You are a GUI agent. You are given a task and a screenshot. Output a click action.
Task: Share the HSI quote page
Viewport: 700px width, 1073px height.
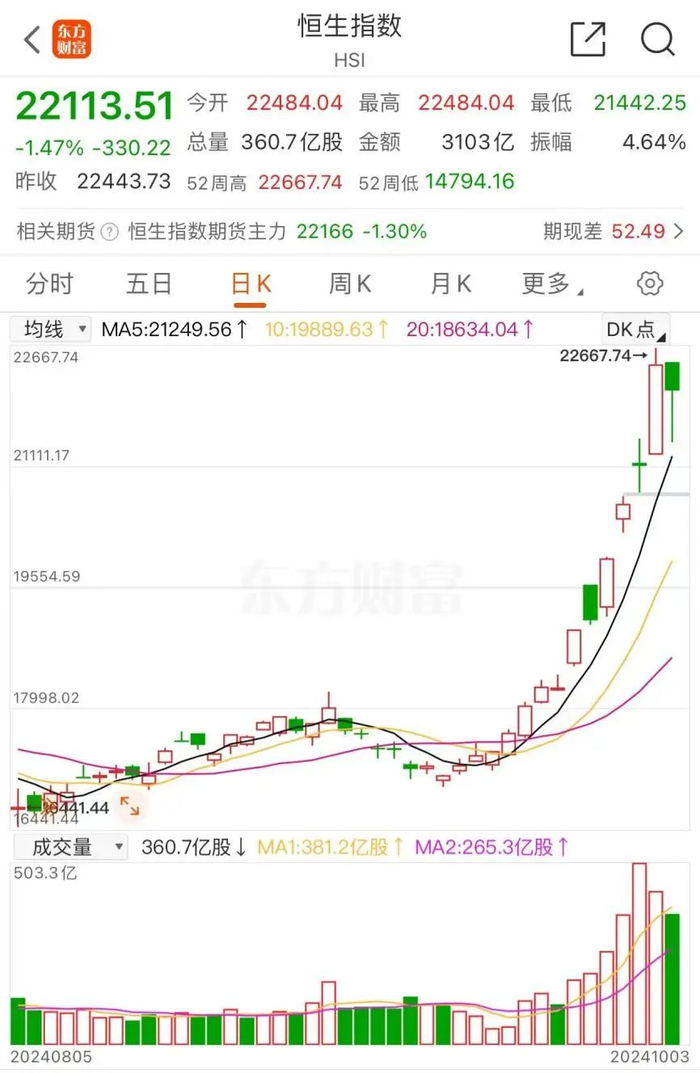coord(588,40)
